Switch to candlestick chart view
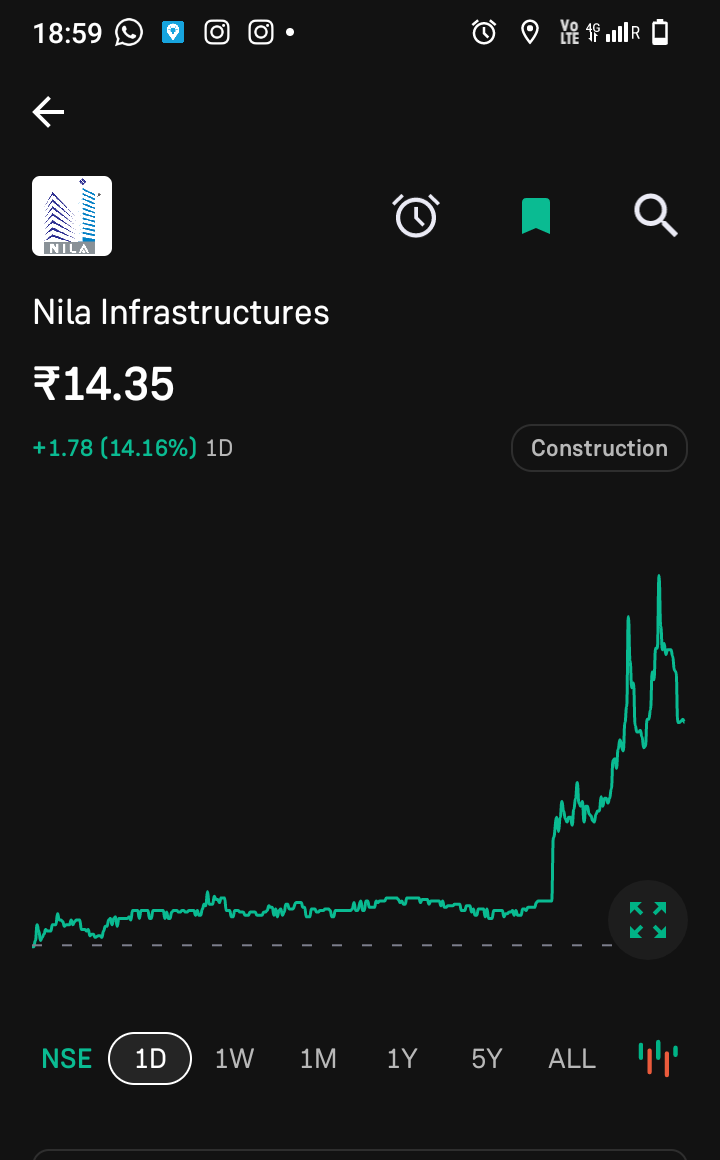 pos(658,1059)
